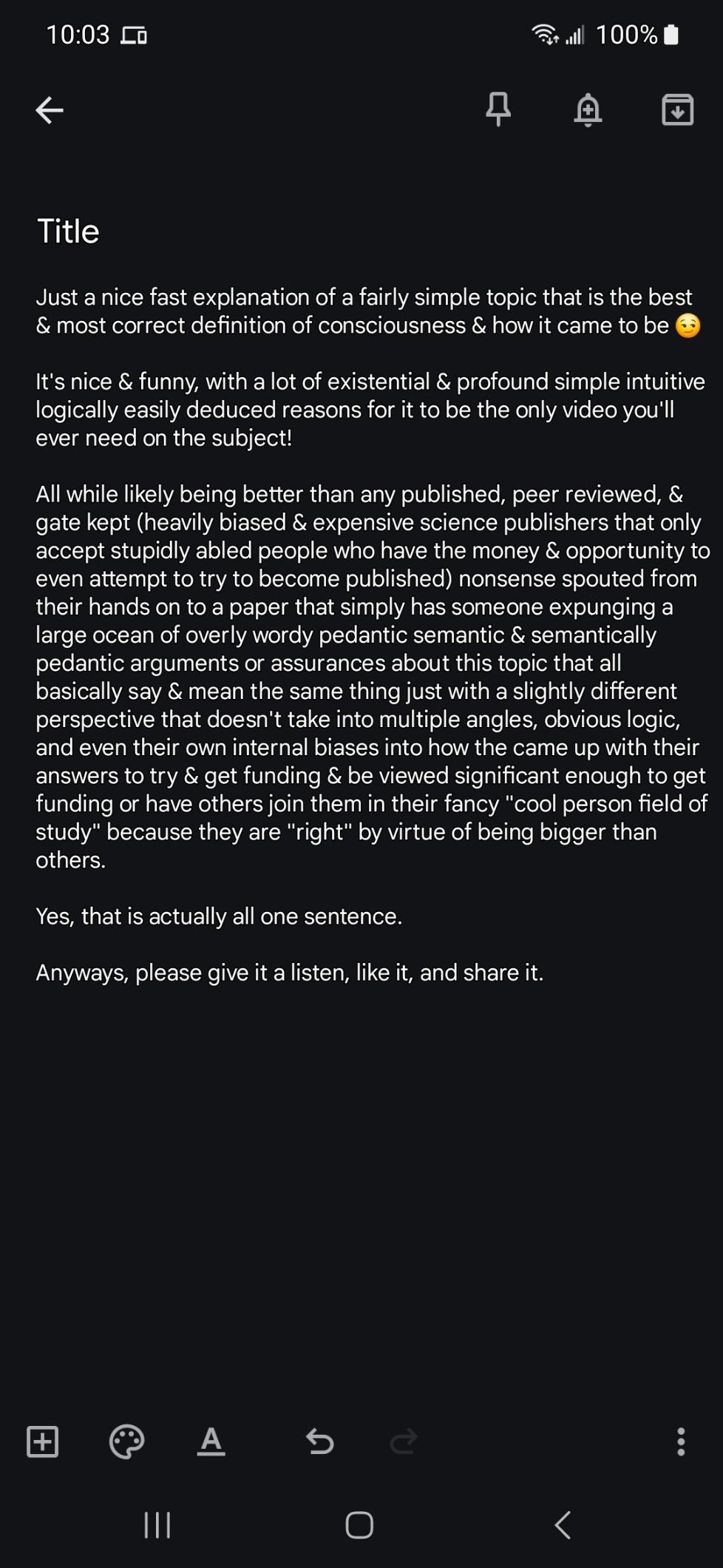This screenshot has height=1568, width=723.
Task: Go to the home screen
Action: point(359,1524)
